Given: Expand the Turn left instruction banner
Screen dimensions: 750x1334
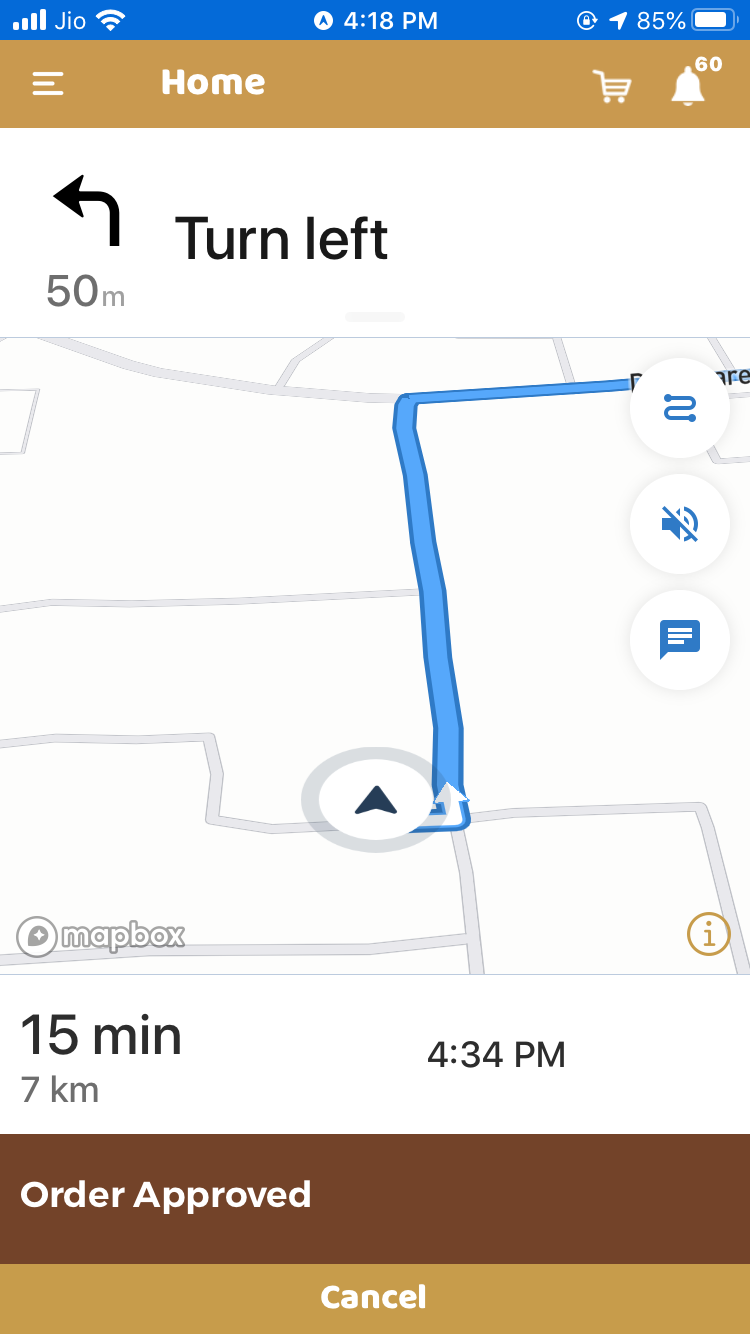Looking at the screenshot, I should click(374, 317).
